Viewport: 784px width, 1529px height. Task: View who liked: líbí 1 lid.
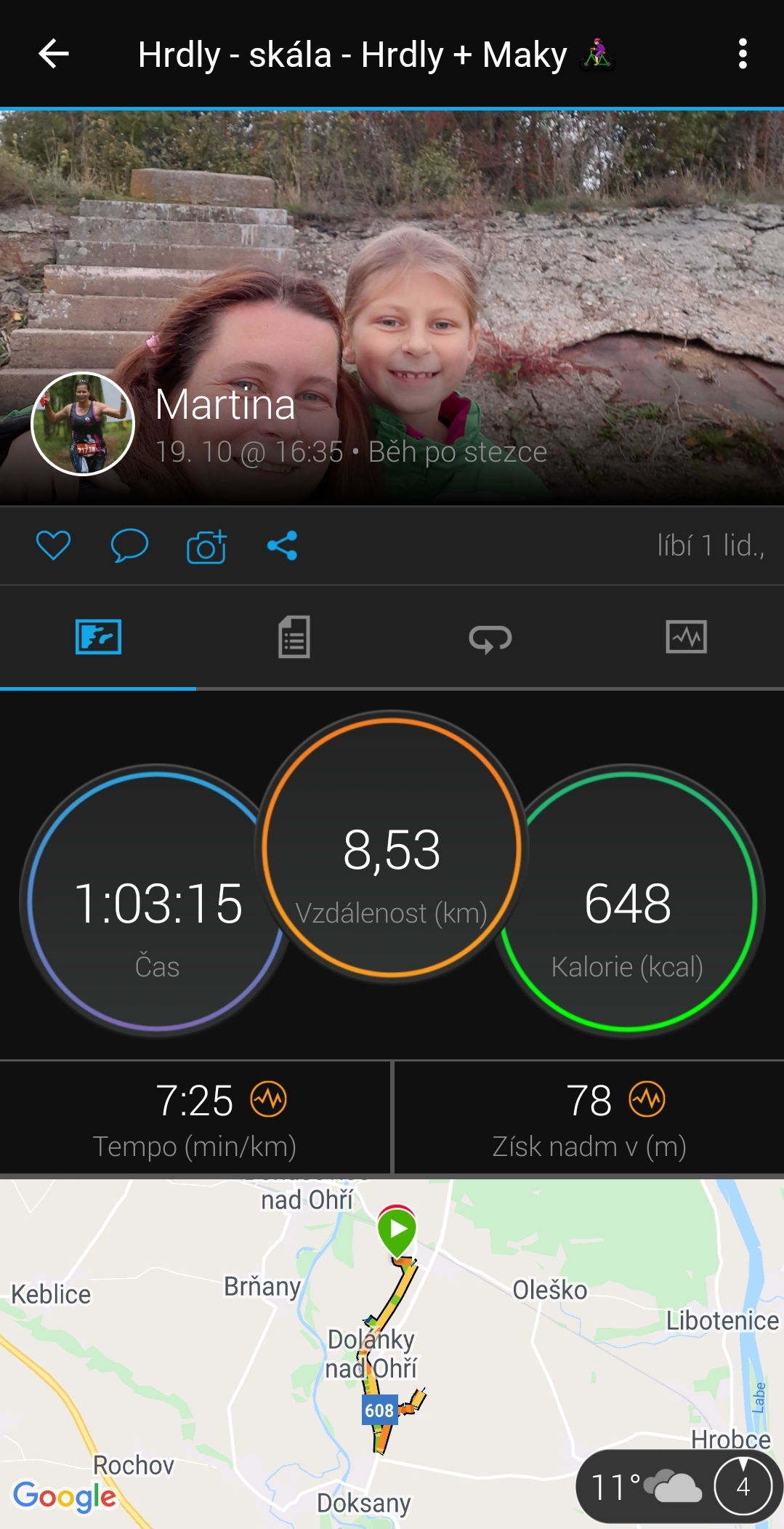[x=711, y=545]
